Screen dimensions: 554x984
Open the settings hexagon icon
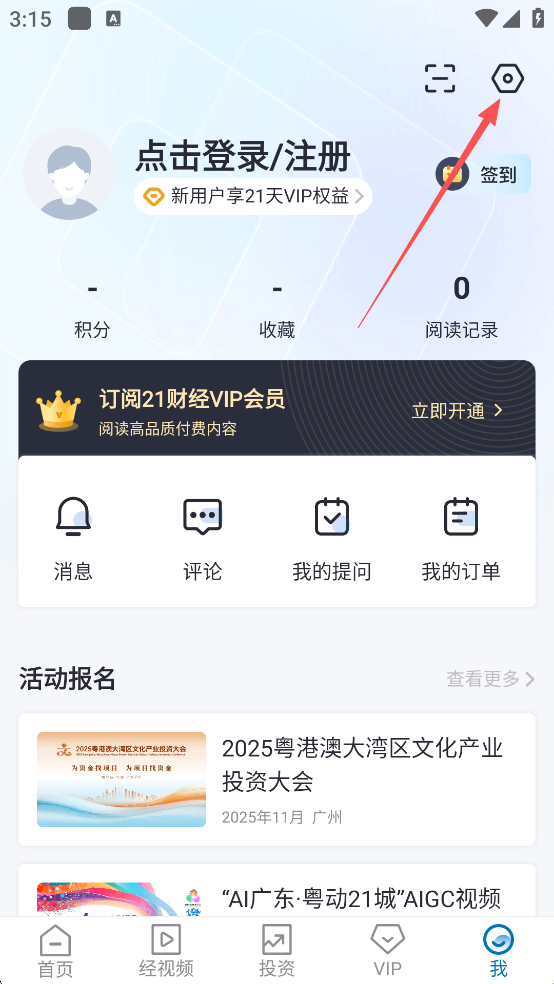pos(507,78)
